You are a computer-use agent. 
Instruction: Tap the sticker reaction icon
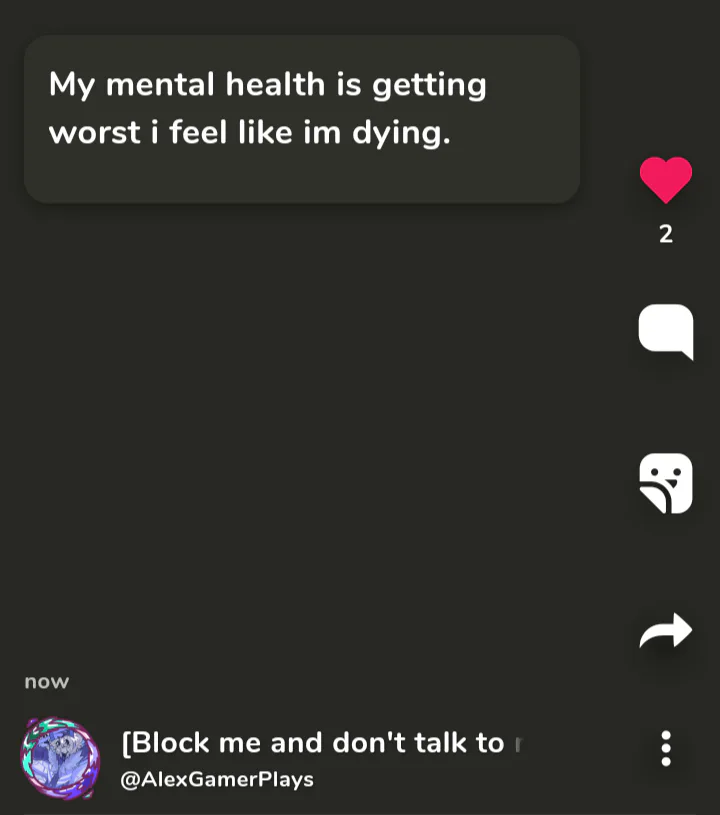[666, 483]
